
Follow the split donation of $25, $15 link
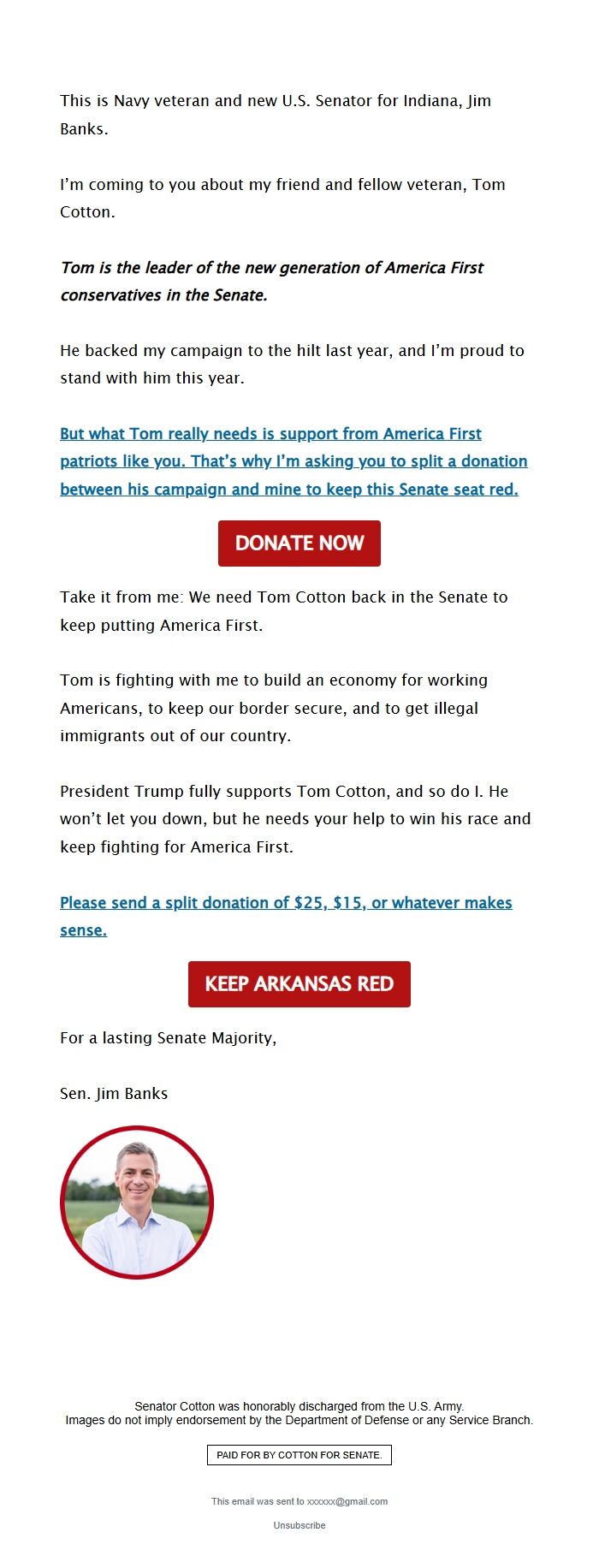pyautogui.click(x=286, y=903)
